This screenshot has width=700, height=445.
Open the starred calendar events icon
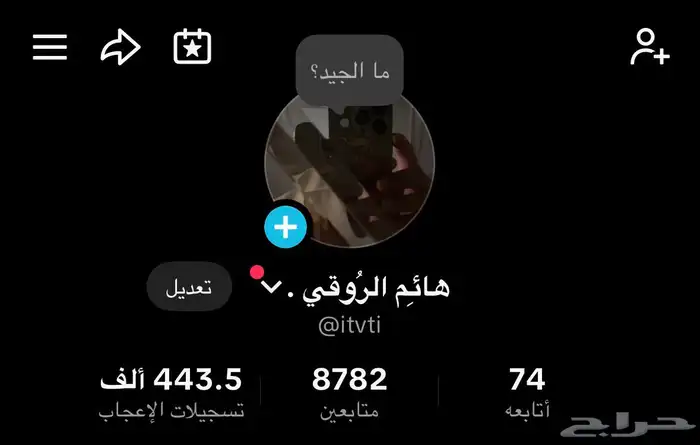(192, 46)
